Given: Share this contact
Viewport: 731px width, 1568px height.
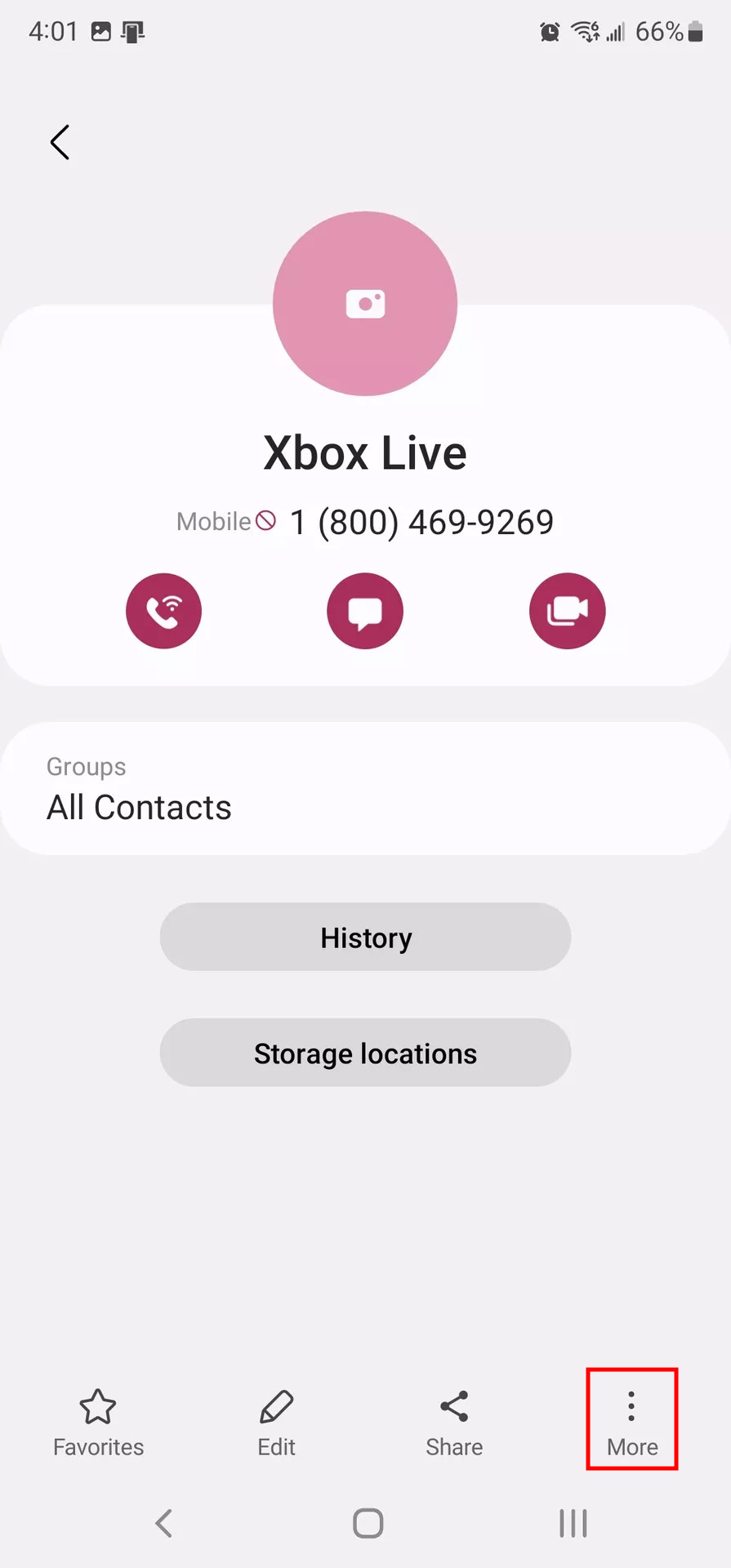Looking at the screenshot, I should tap(454, 1423).
